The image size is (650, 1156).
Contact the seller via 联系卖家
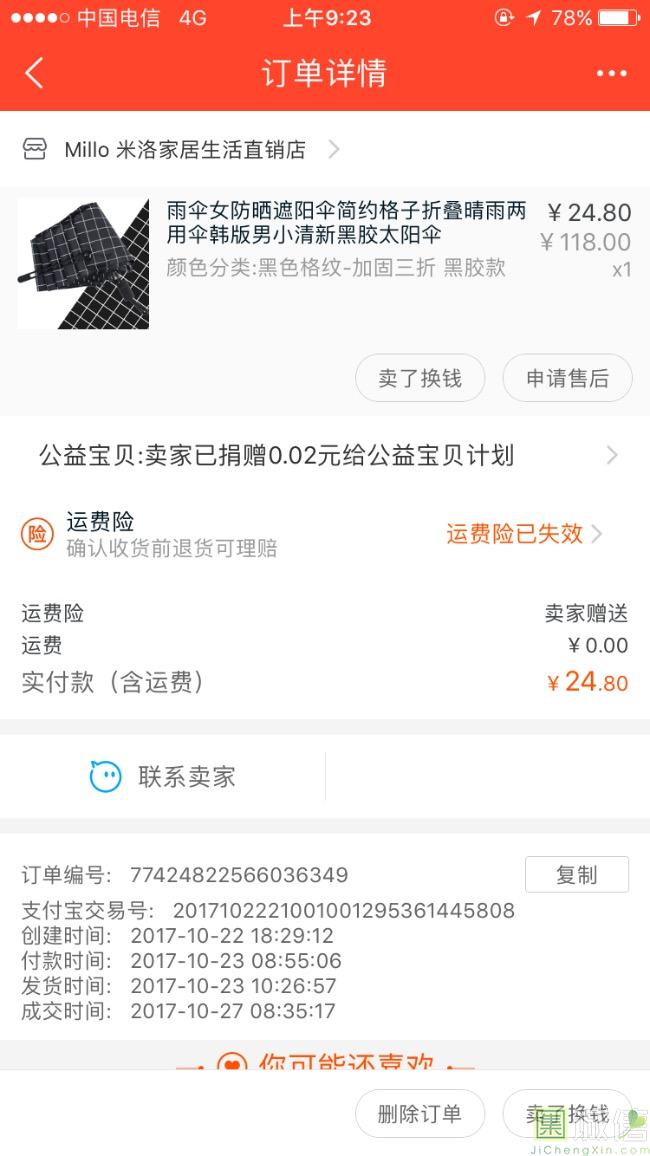coord(163,776)
